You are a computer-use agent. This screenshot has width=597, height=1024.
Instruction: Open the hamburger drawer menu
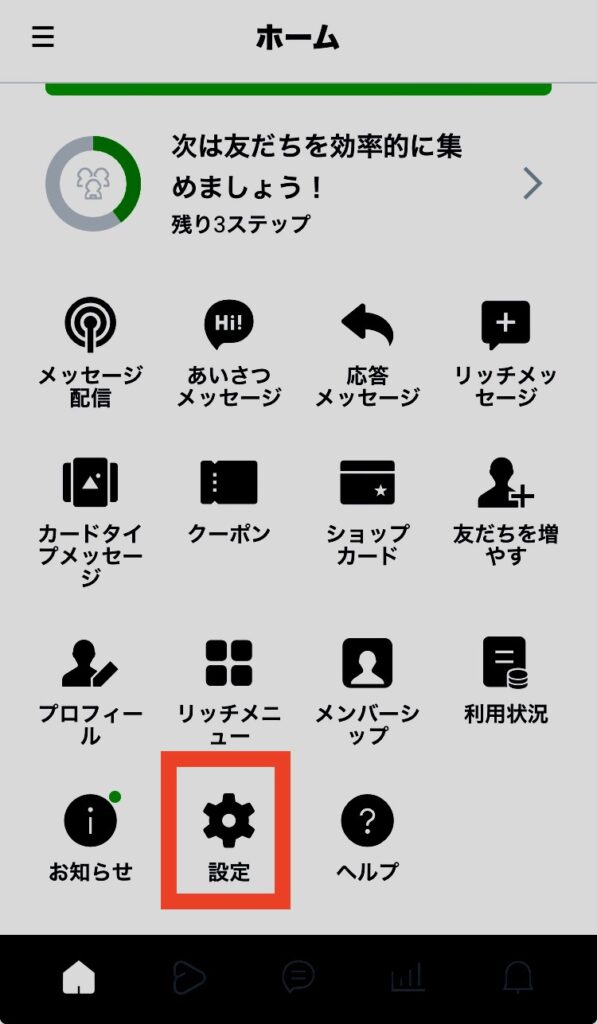click(43, 37)
